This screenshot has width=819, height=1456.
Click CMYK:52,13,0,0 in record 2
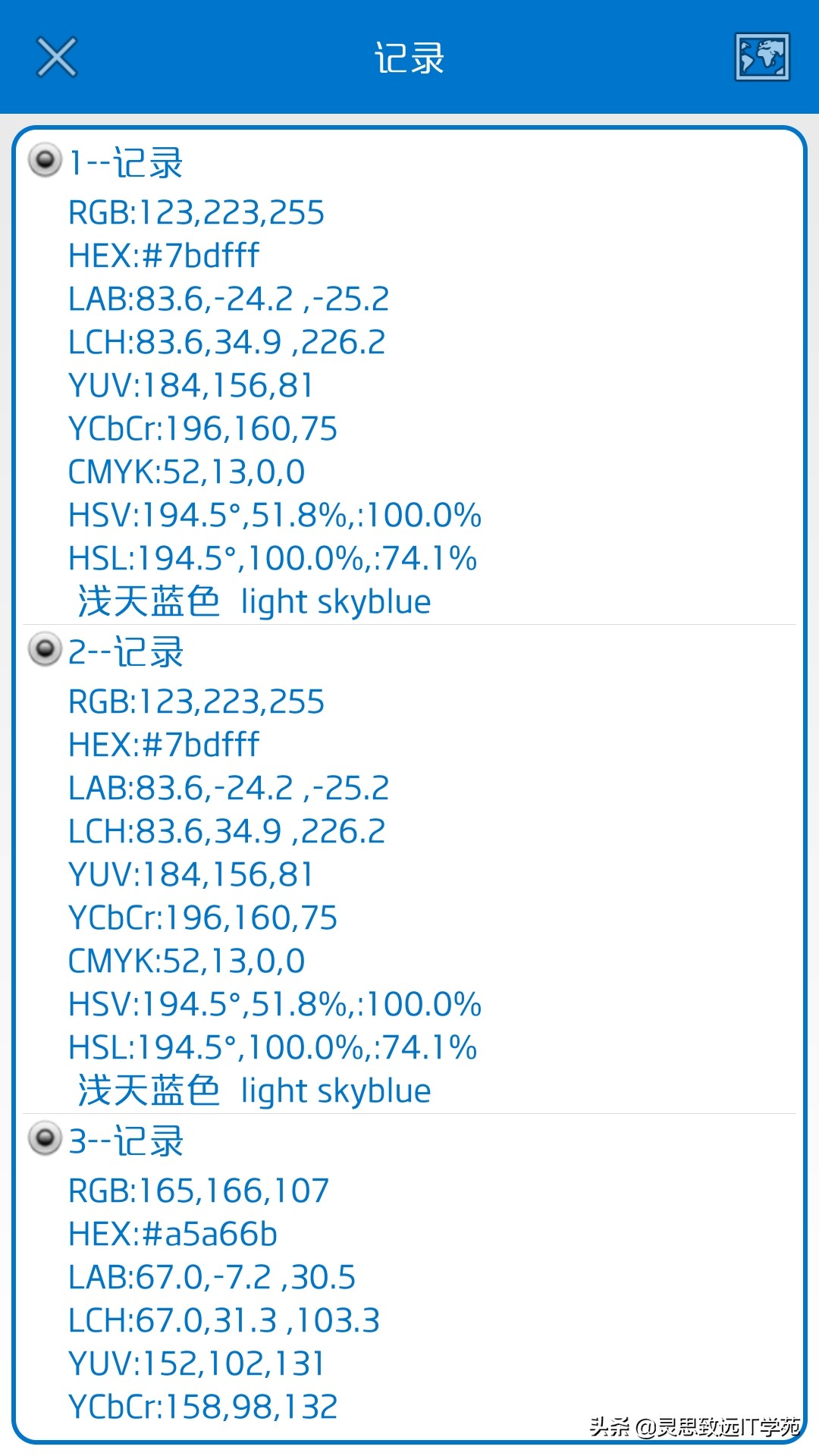[x=186, y=960]
